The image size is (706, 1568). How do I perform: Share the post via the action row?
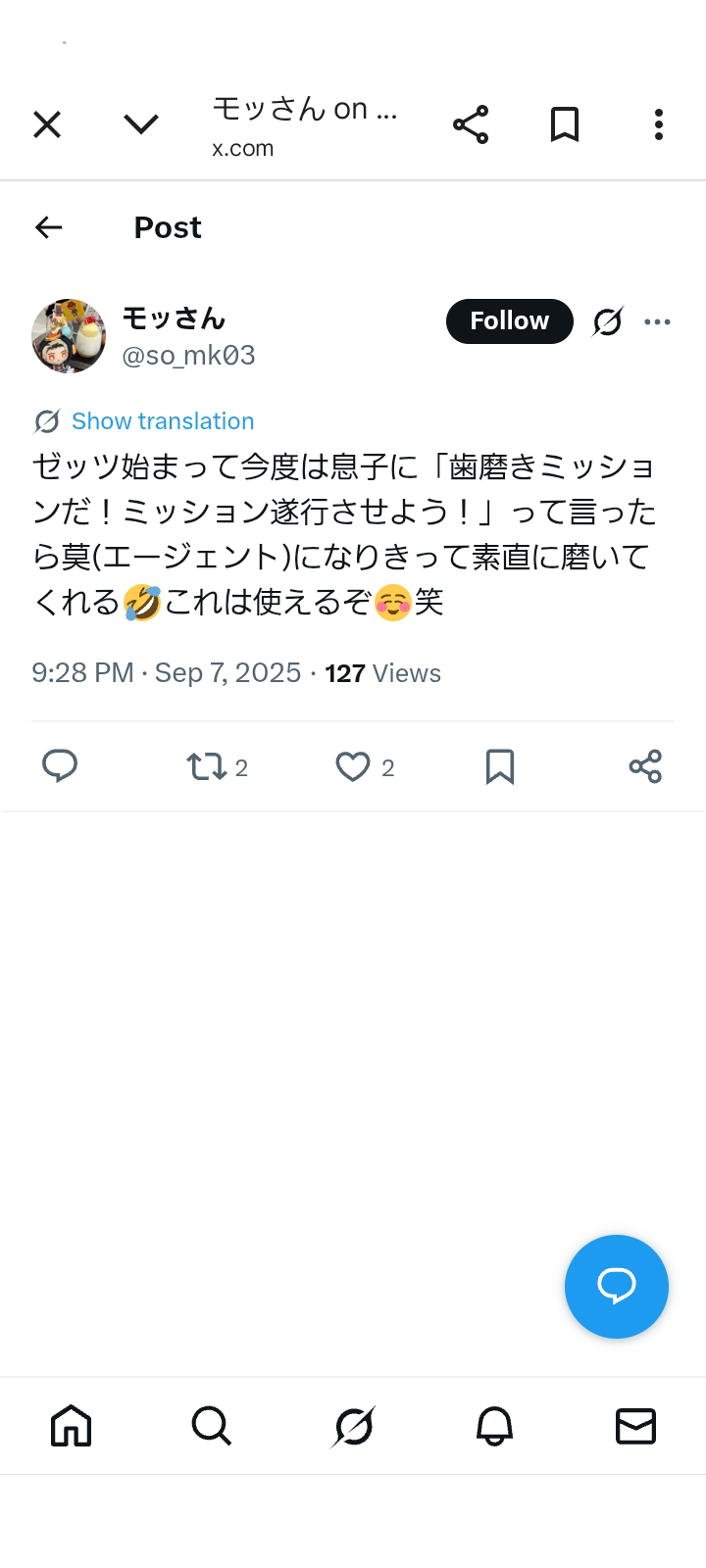click(645, 766)
